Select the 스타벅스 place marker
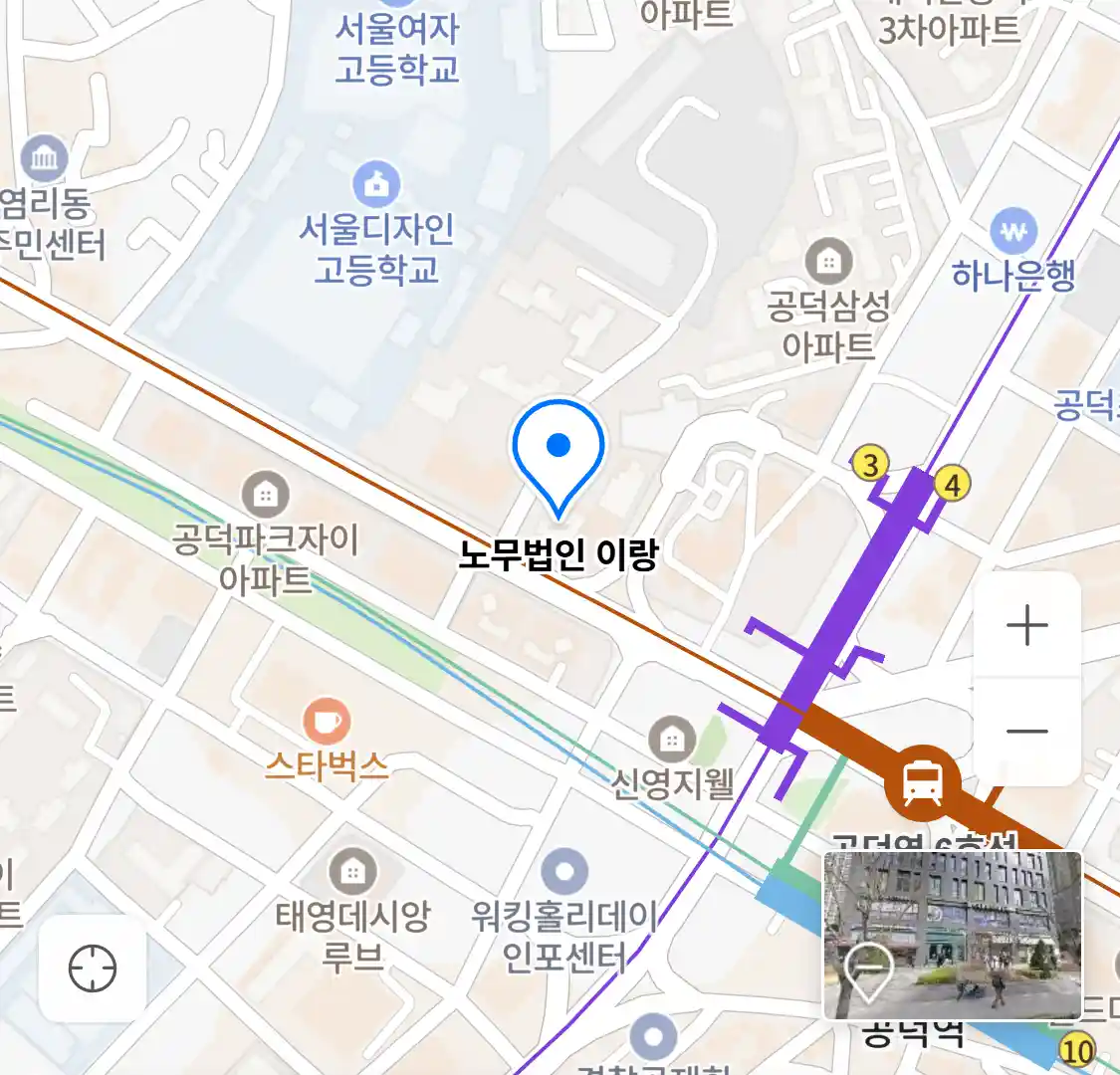Screen dimensions: 1120x1075 coord(326,723)
